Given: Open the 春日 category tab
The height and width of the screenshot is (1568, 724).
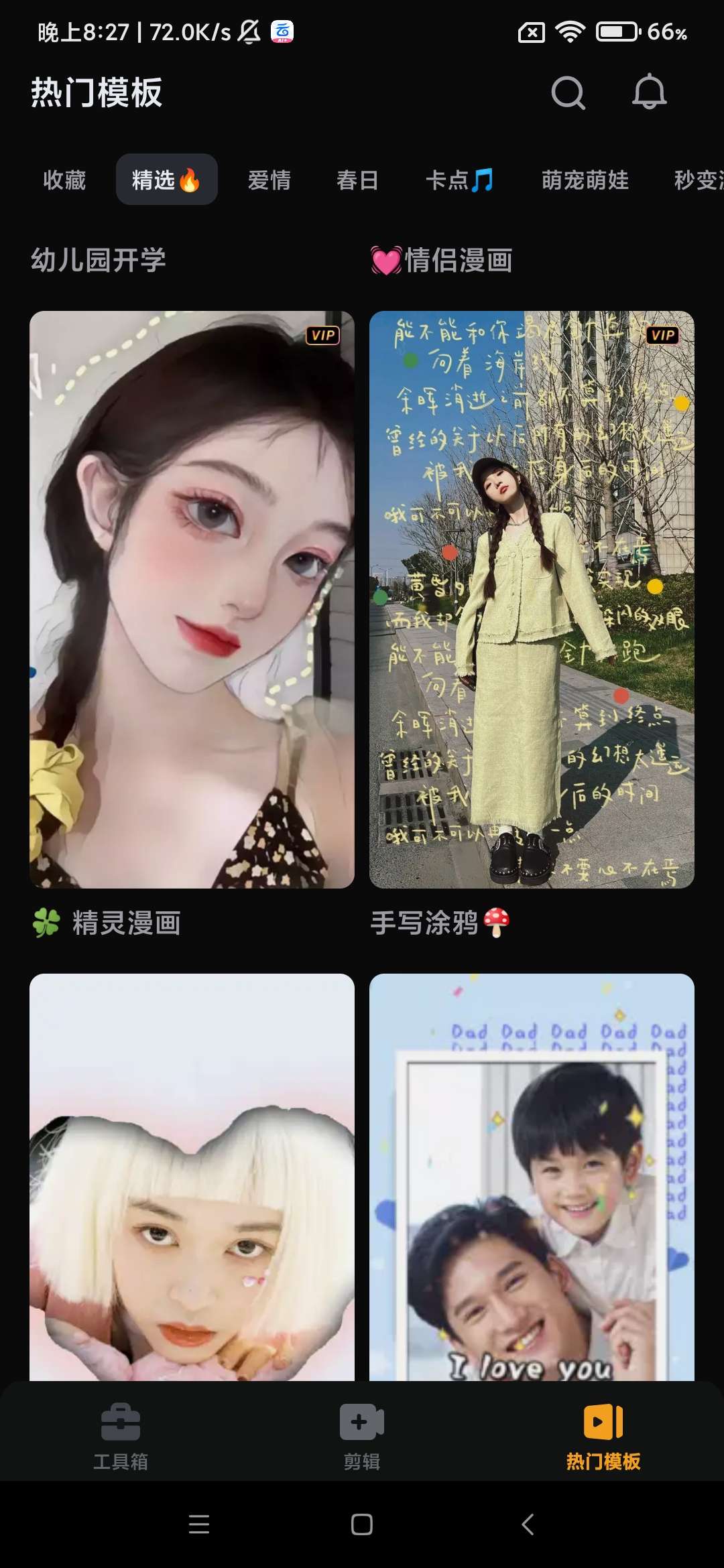Looking at the screenshot, I should point(357,180).
